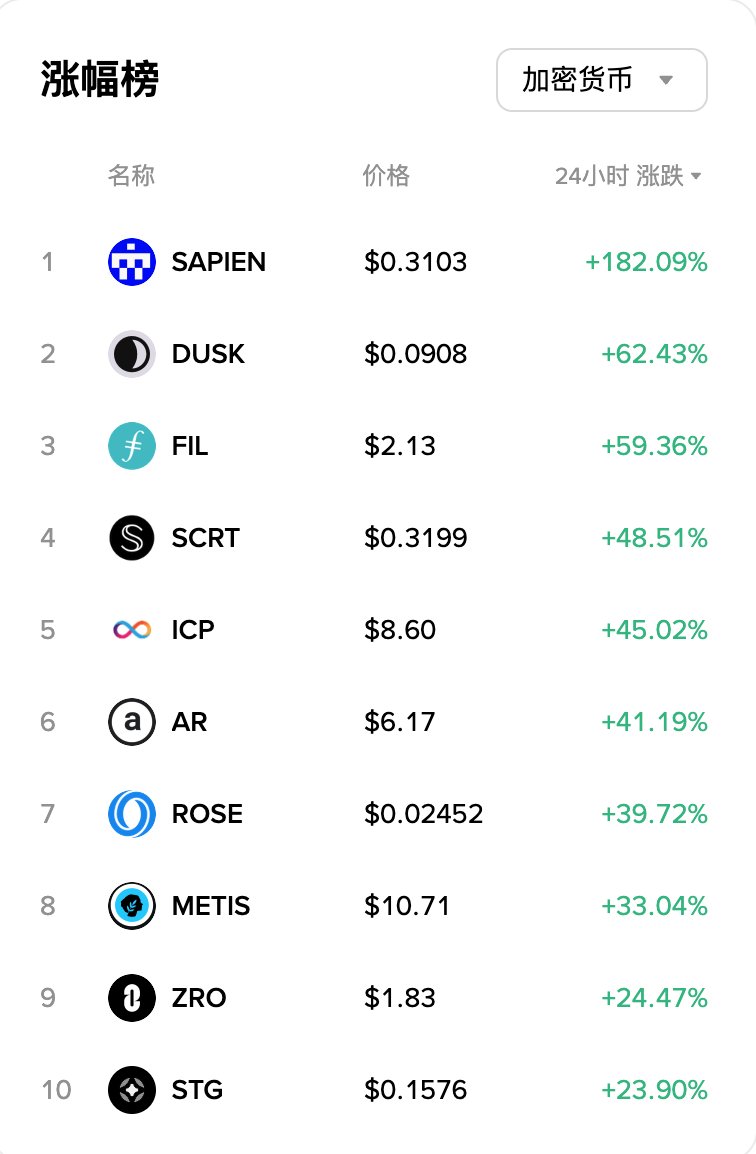The height and width of the screenshot is (1154, 756).
Task: Open the STG coin row
Action: pyautogui.click(x=197, y=1089)
